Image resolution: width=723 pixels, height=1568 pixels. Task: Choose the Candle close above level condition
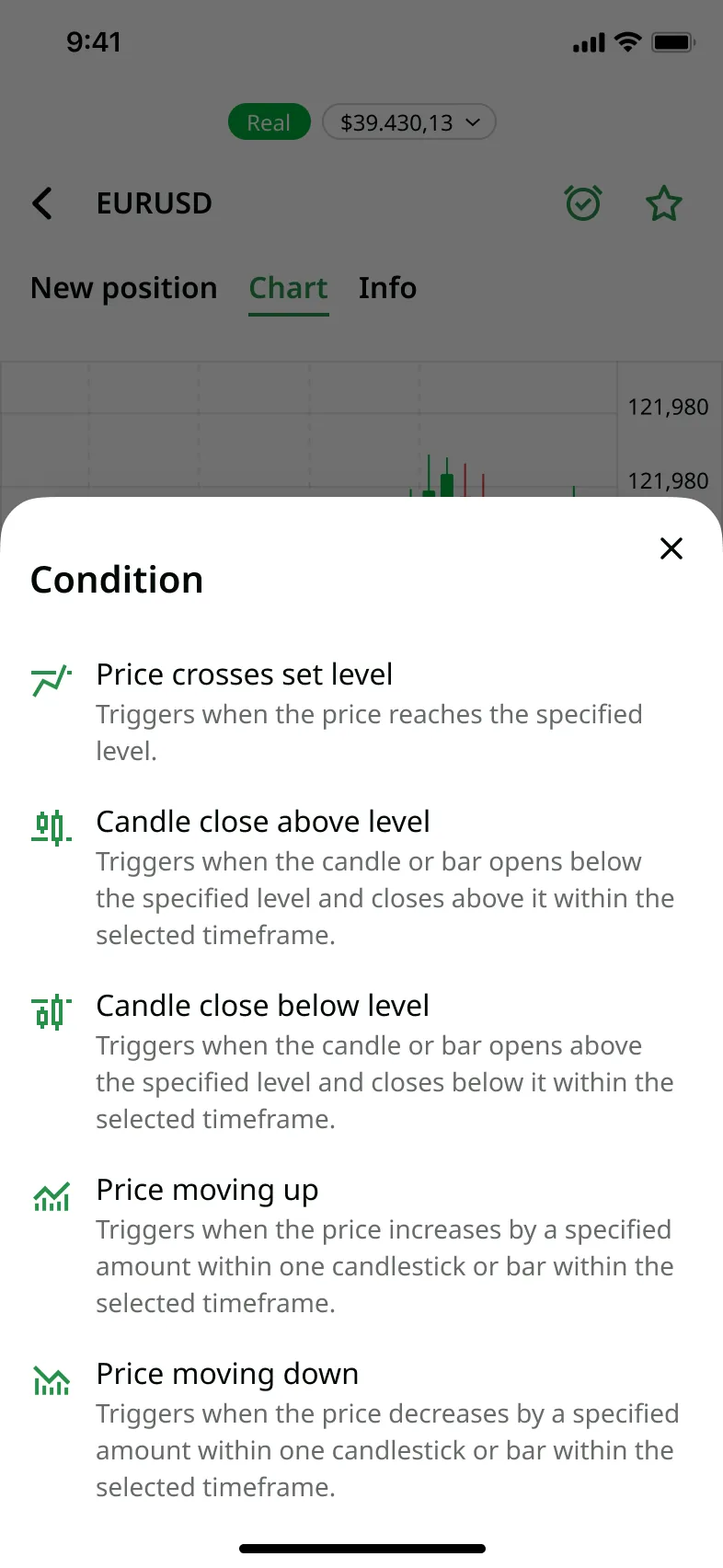(x=263, y=821)
